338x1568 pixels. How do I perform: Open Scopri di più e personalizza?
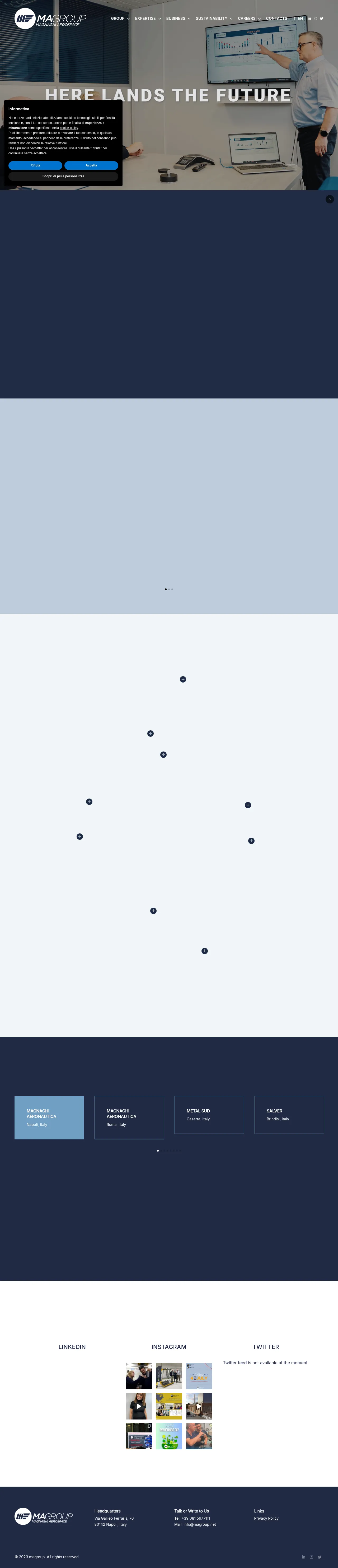click(63, 177)
